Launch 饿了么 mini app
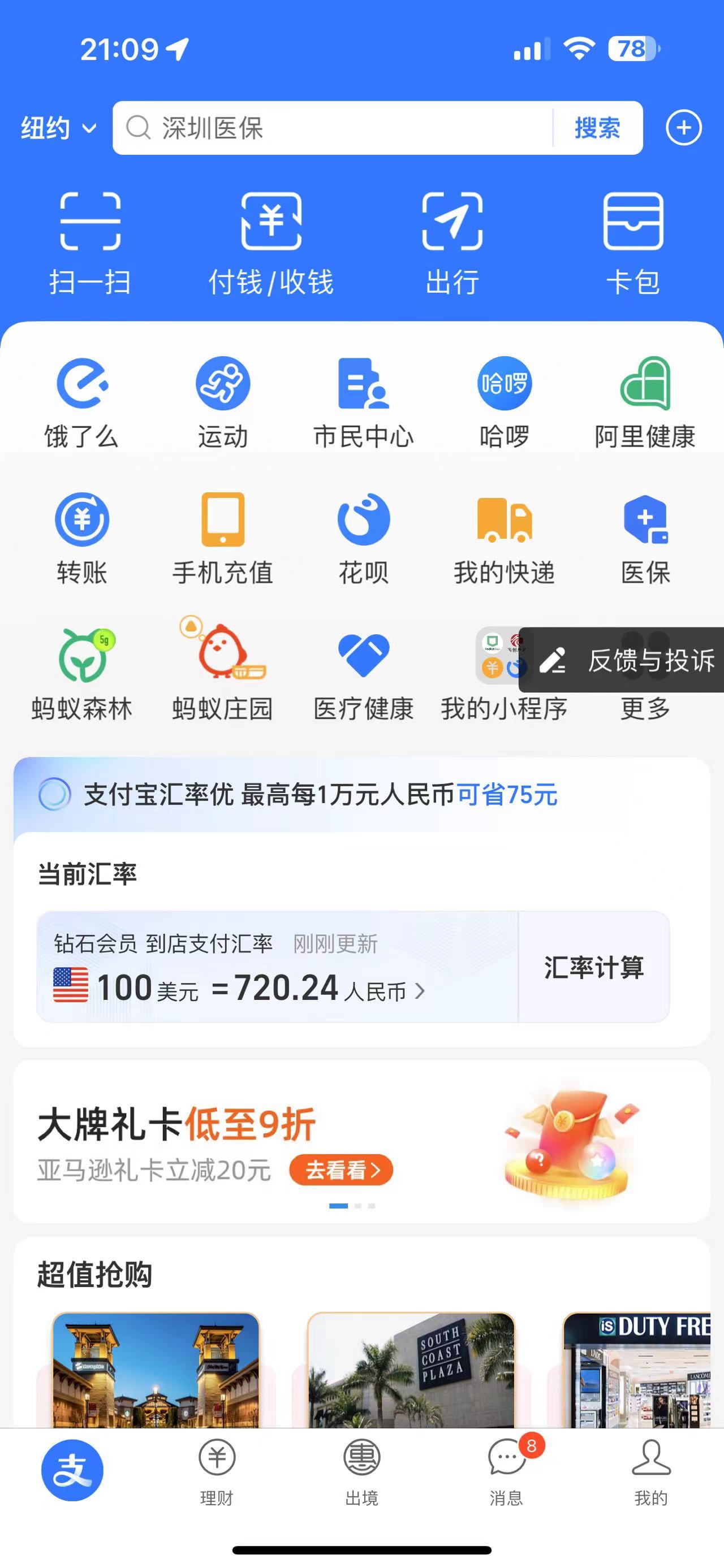 pyautogui.click(x=81, y=402)
